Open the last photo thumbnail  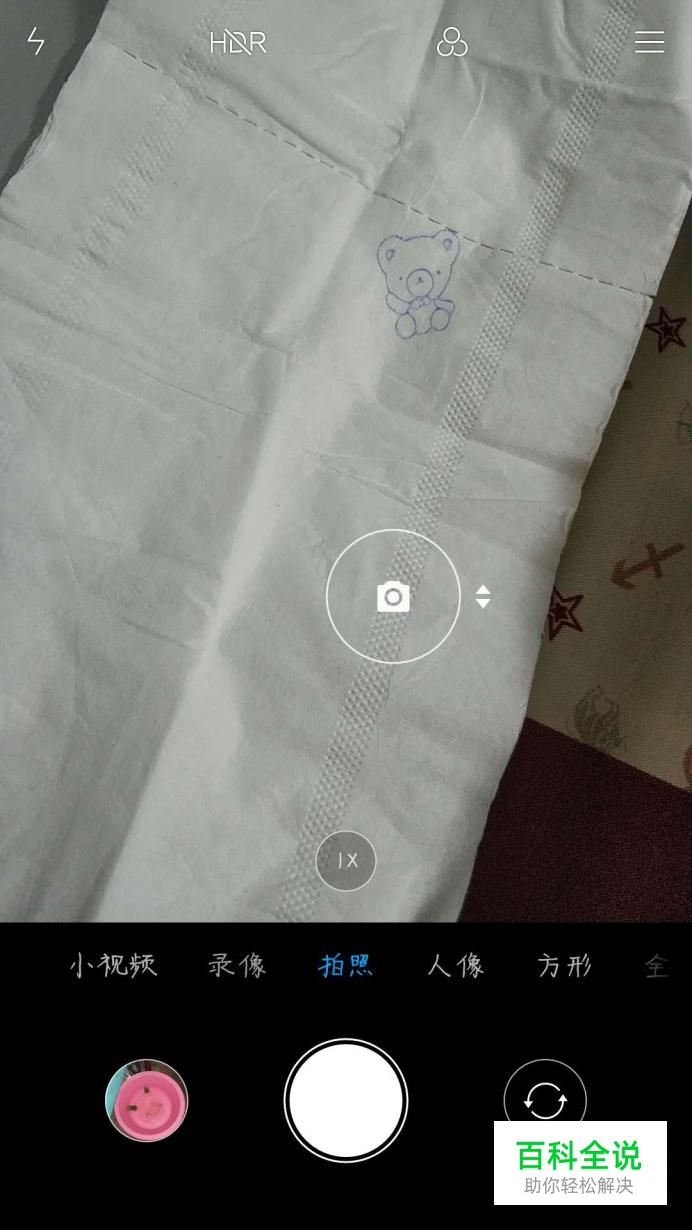point(146,1100)
